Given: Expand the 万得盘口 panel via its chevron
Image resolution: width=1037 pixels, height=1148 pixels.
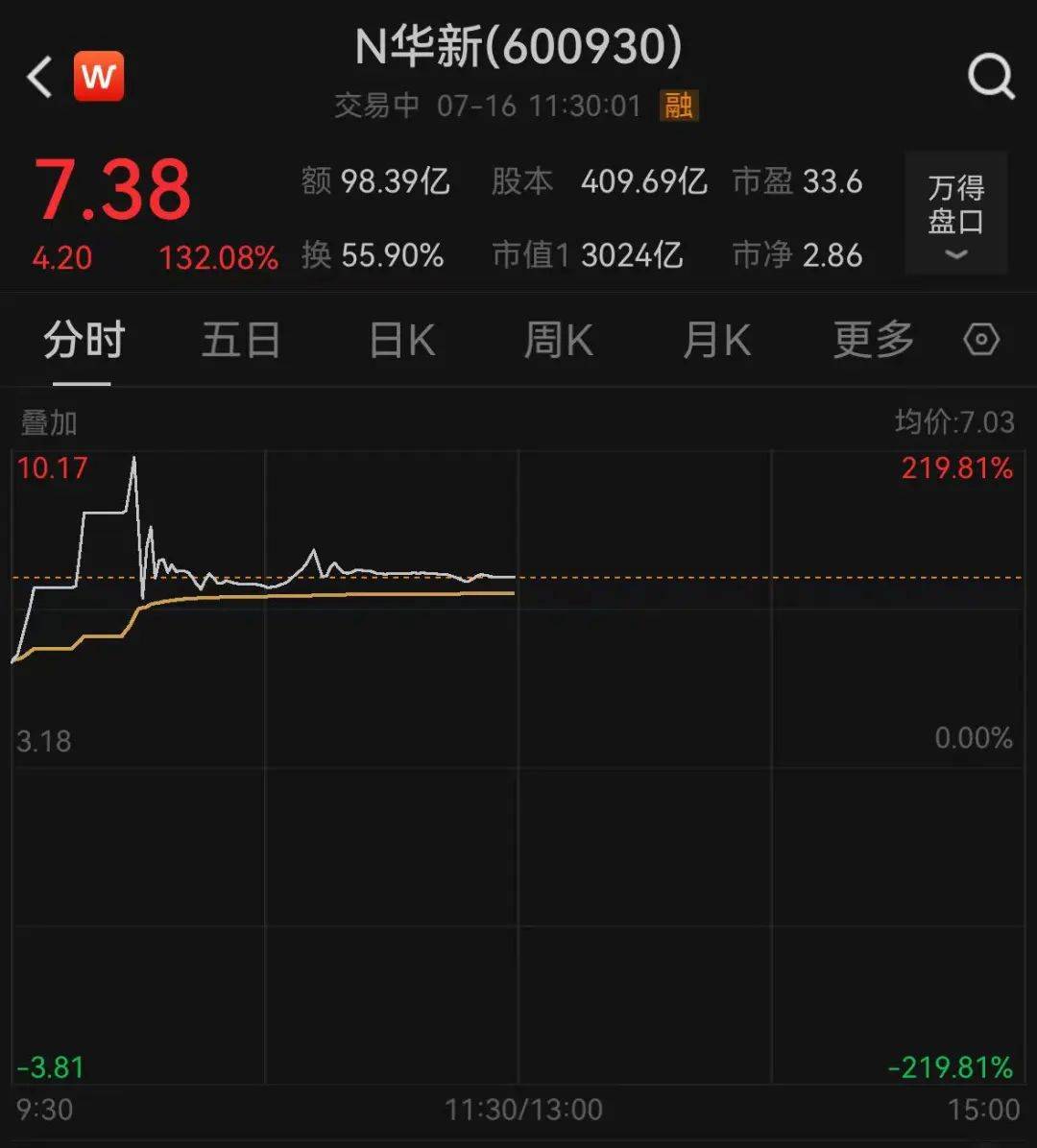Looking at the screenshot, I should (954, 254).
